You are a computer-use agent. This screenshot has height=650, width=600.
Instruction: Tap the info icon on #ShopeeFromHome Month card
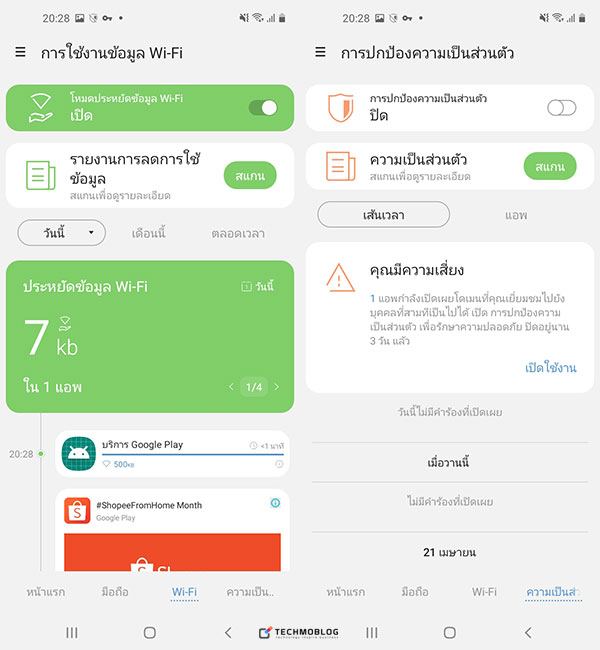coord(275,504)
